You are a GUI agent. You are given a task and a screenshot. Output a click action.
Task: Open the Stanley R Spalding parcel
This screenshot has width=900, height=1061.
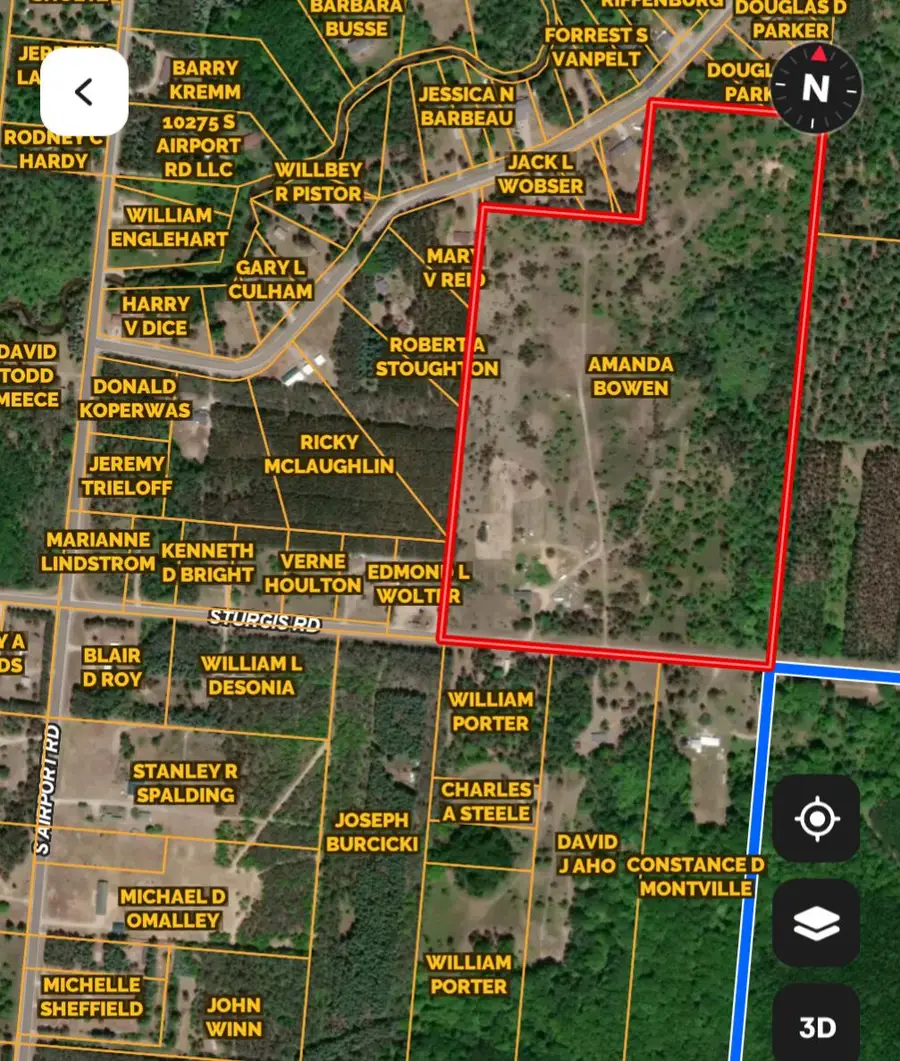187,783
